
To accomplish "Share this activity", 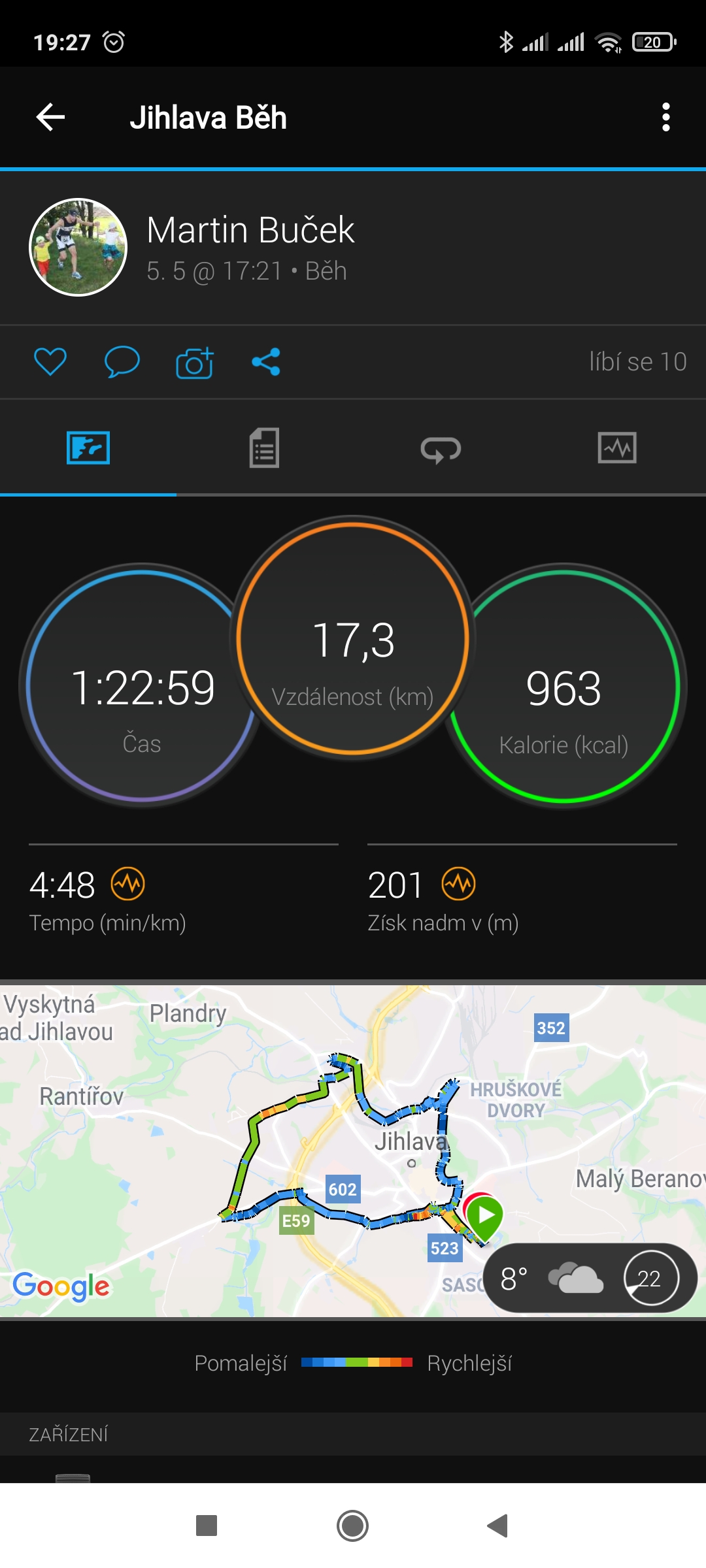I will 266,361.
